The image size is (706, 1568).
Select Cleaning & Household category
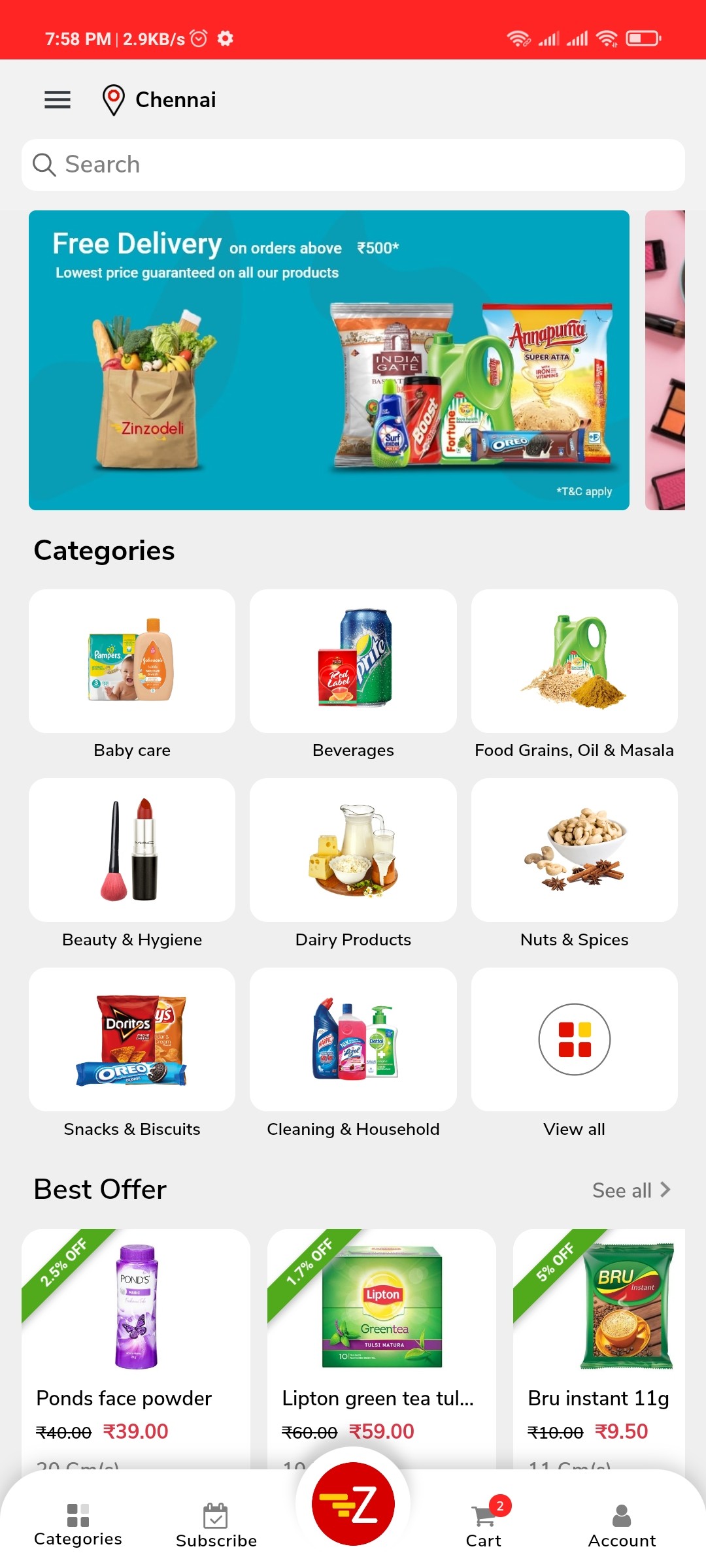pos(353,1039)
